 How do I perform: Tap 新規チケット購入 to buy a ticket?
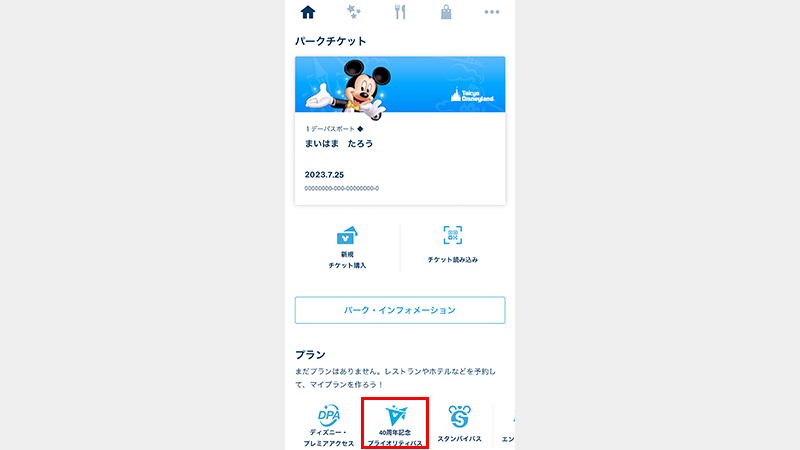[347, 248]
